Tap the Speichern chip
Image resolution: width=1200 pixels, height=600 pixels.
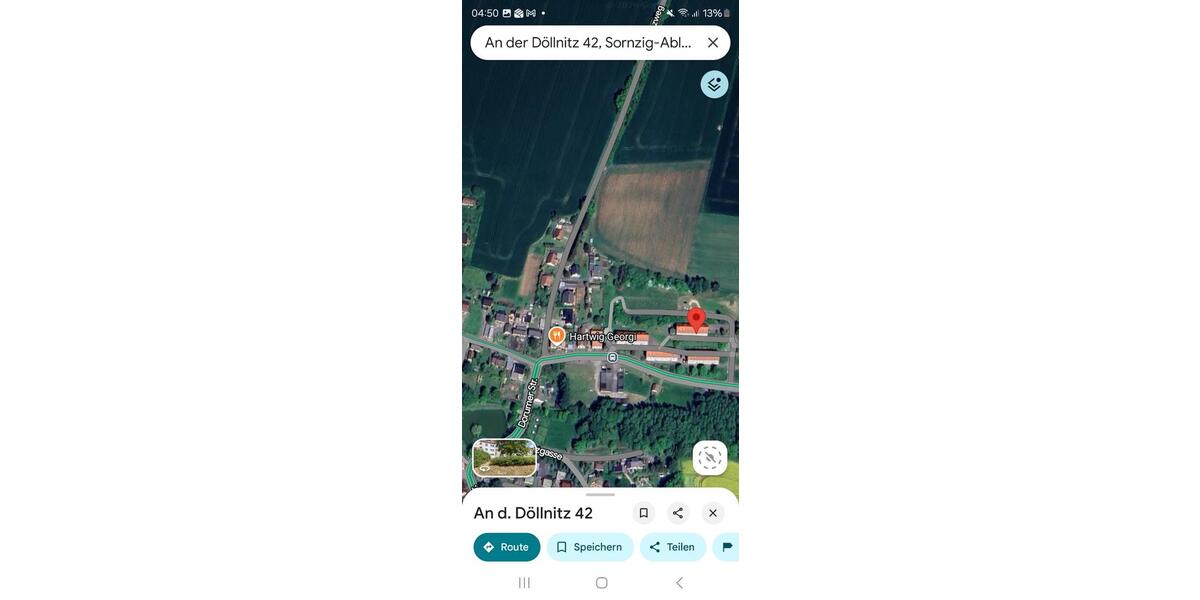pos(589,547)
